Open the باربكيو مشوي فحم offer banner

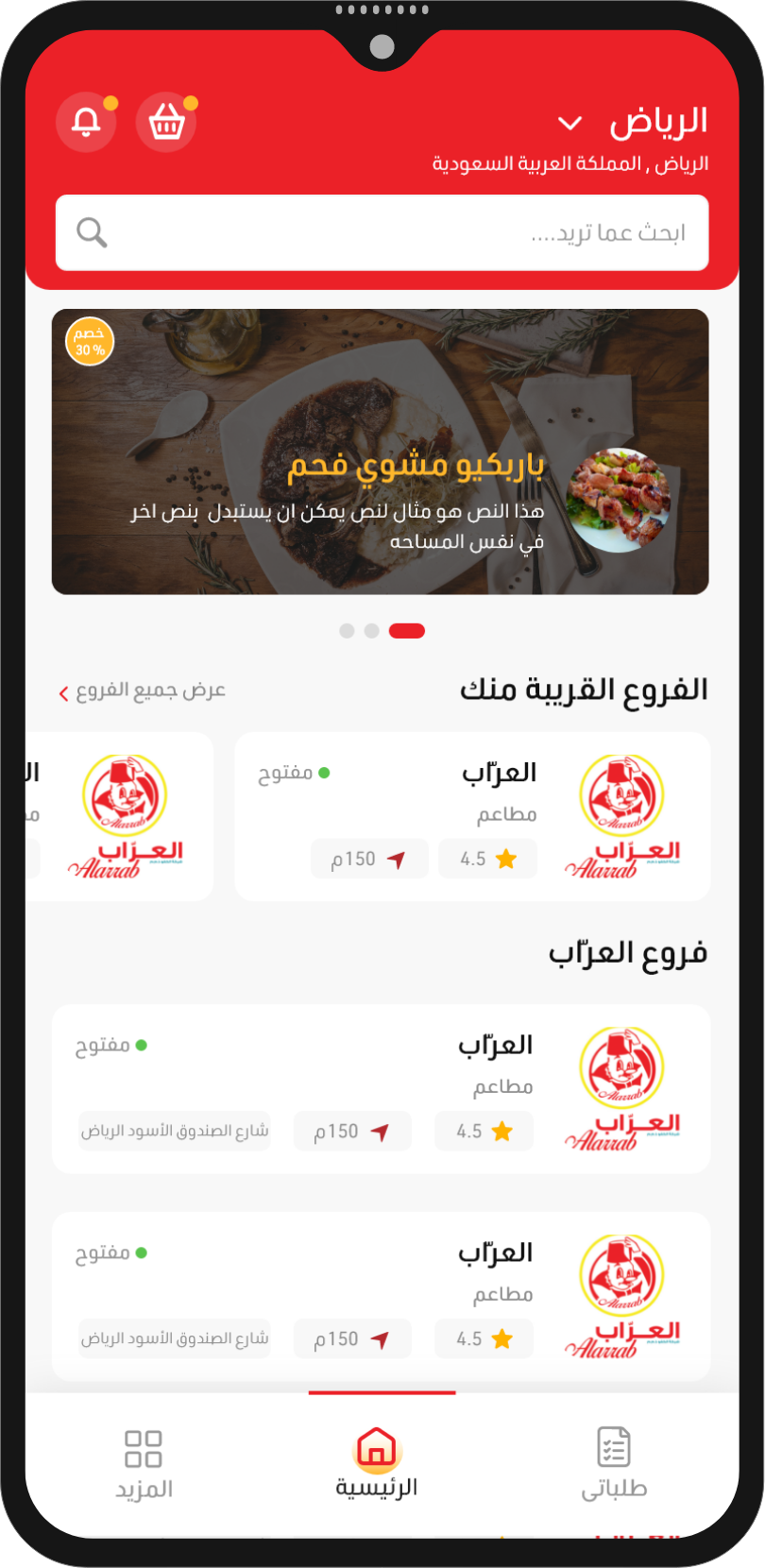(x=380, y=452)
